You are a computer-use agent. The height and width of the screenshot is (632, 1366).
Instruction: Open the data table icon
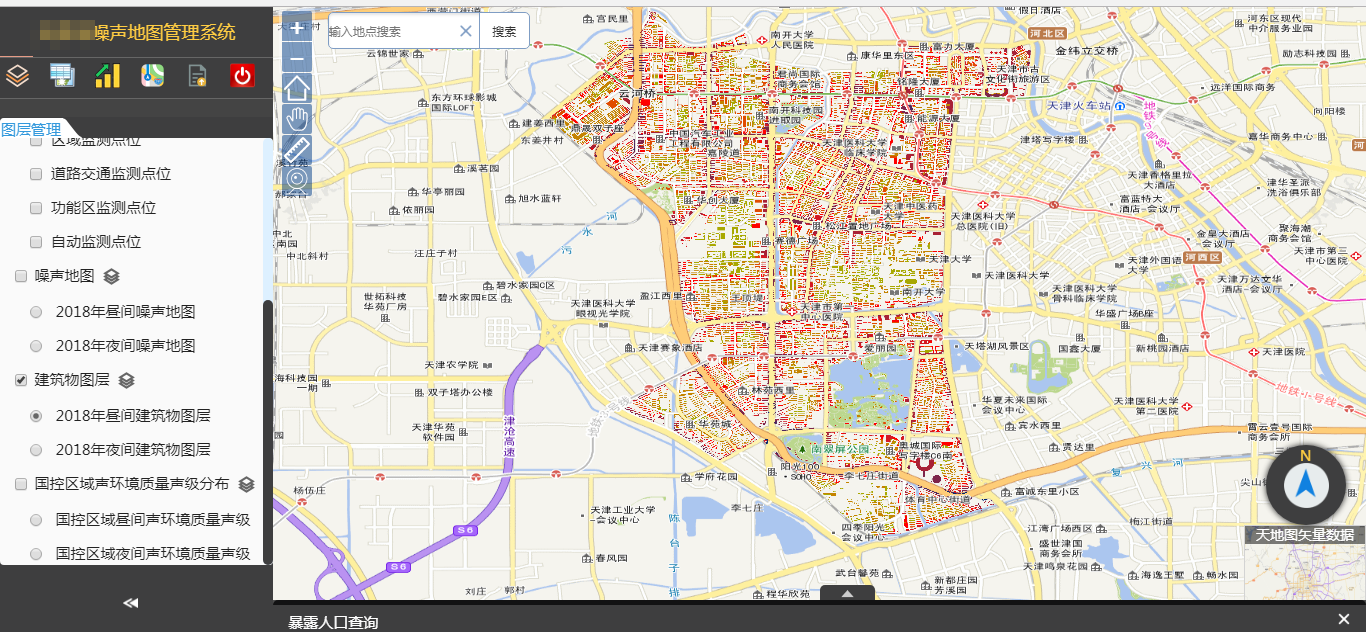pos(62,75)
